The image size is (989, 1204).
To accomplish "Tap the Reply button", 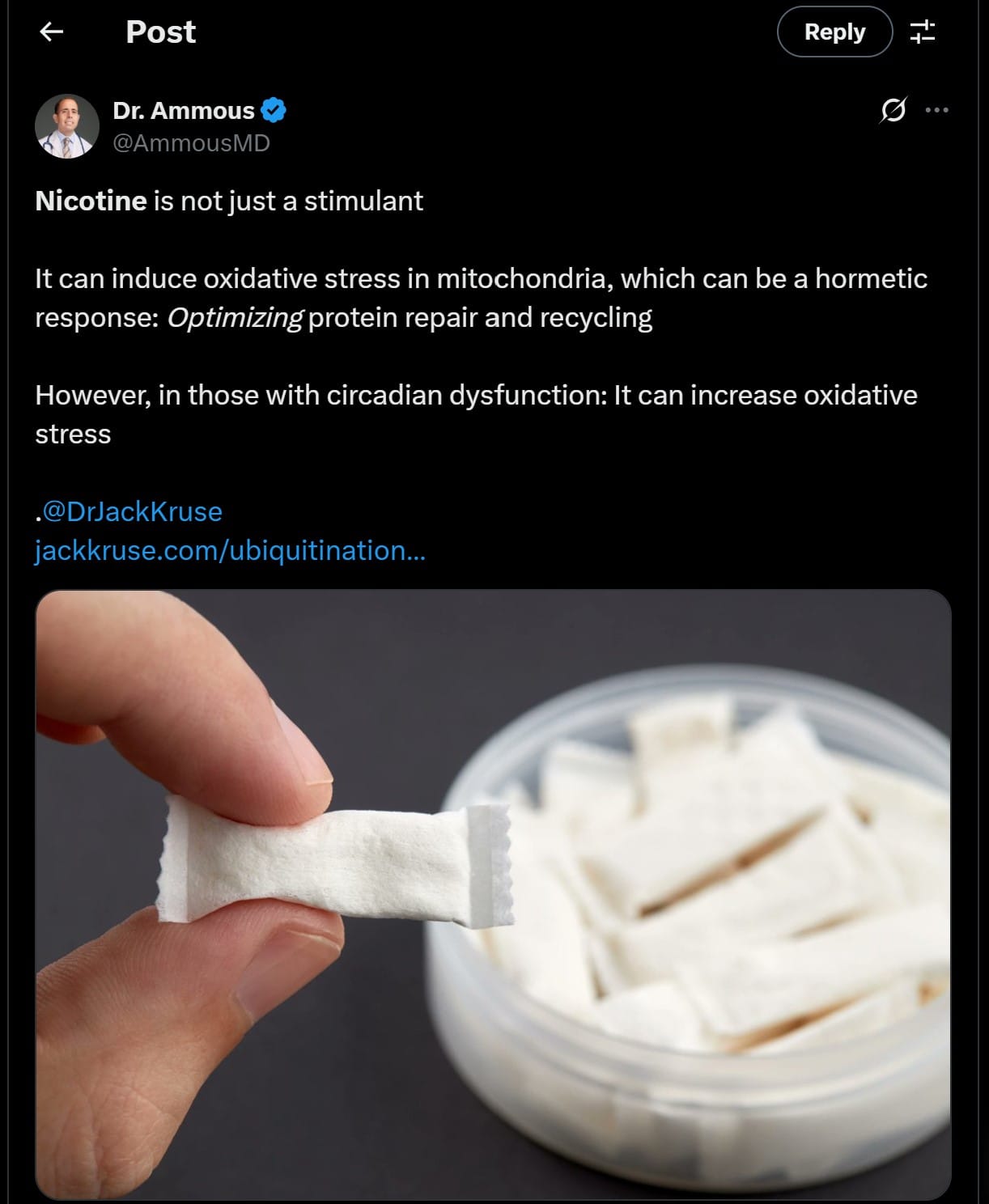I will [834, 32].
